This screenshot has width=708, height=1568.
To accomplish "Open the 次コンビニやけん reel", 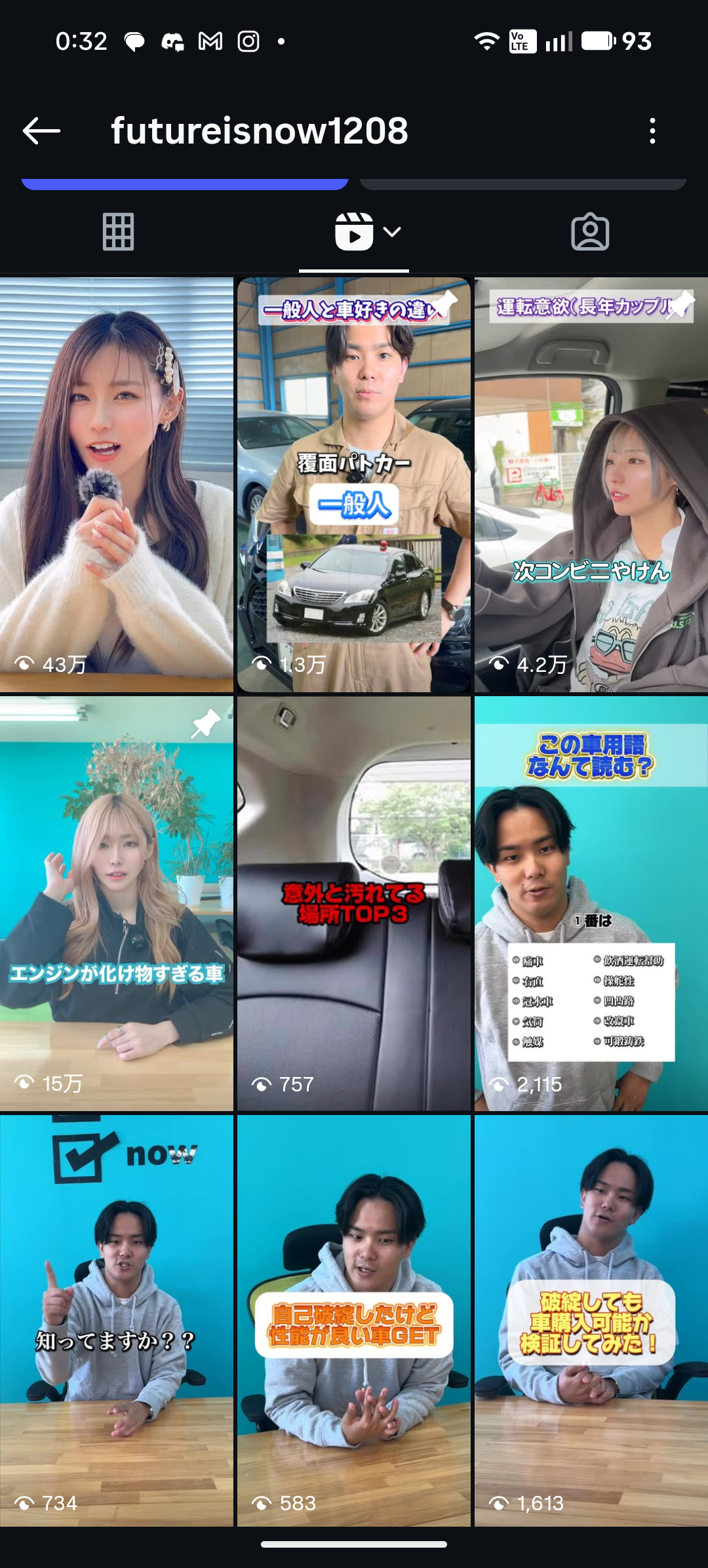I will pyautogui.click(x=591, y=485).
